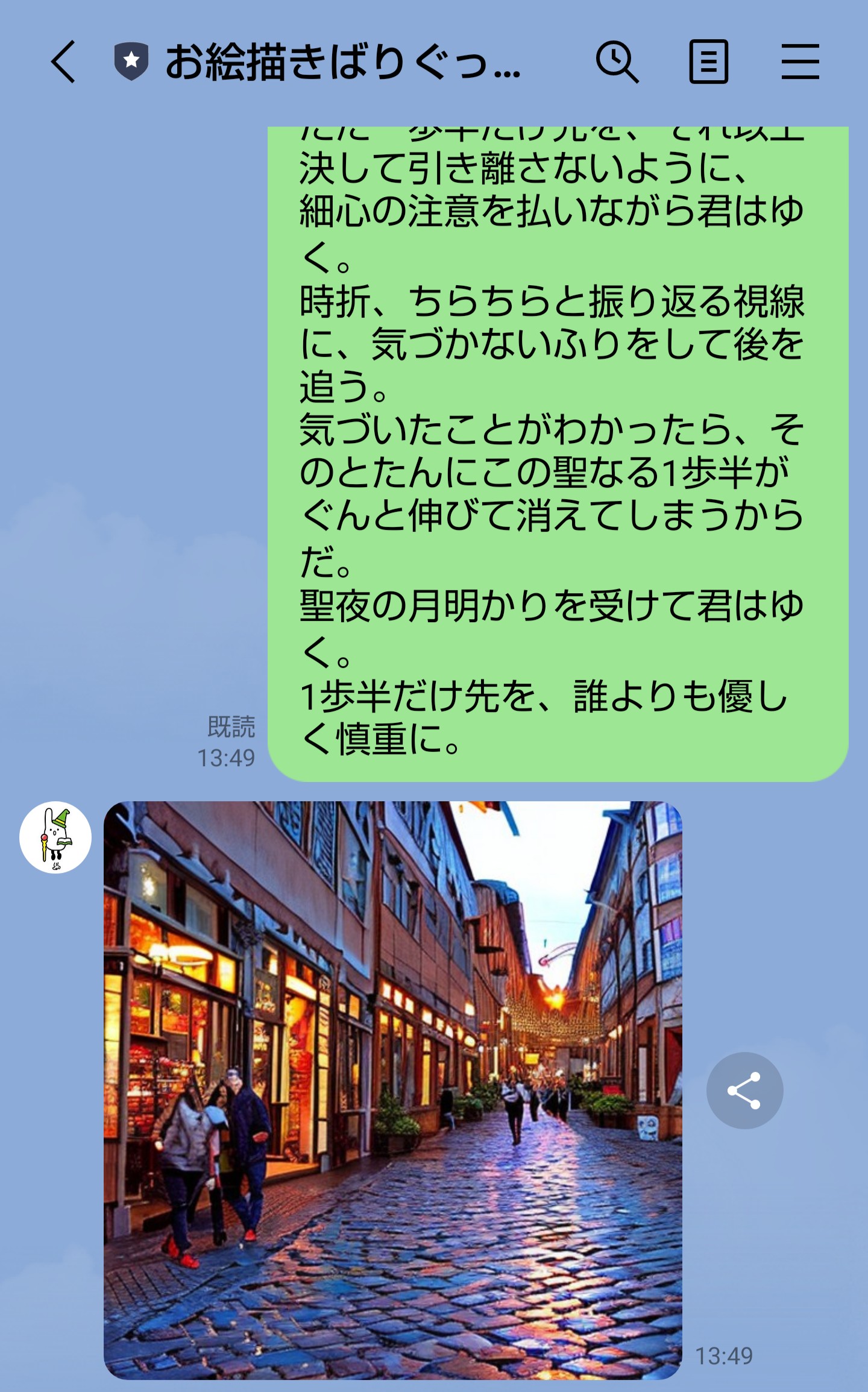
Task: Open the notes icon in header
Action: point(708,61)
